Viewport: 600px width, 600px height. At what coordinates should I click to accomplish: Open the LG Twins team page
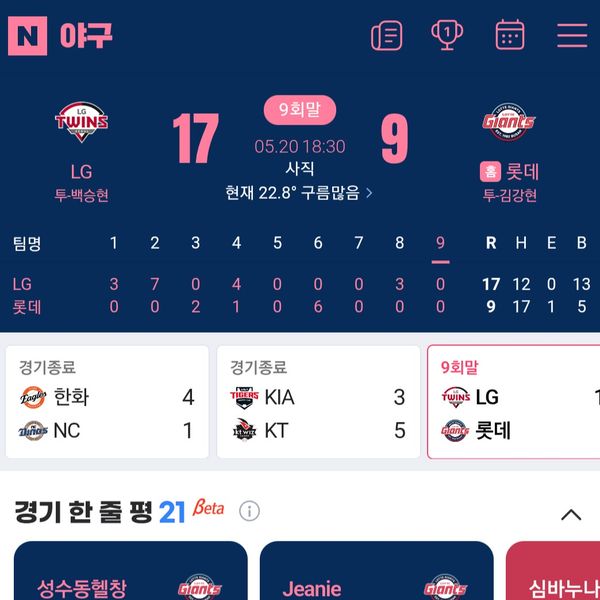pos(81,124)
